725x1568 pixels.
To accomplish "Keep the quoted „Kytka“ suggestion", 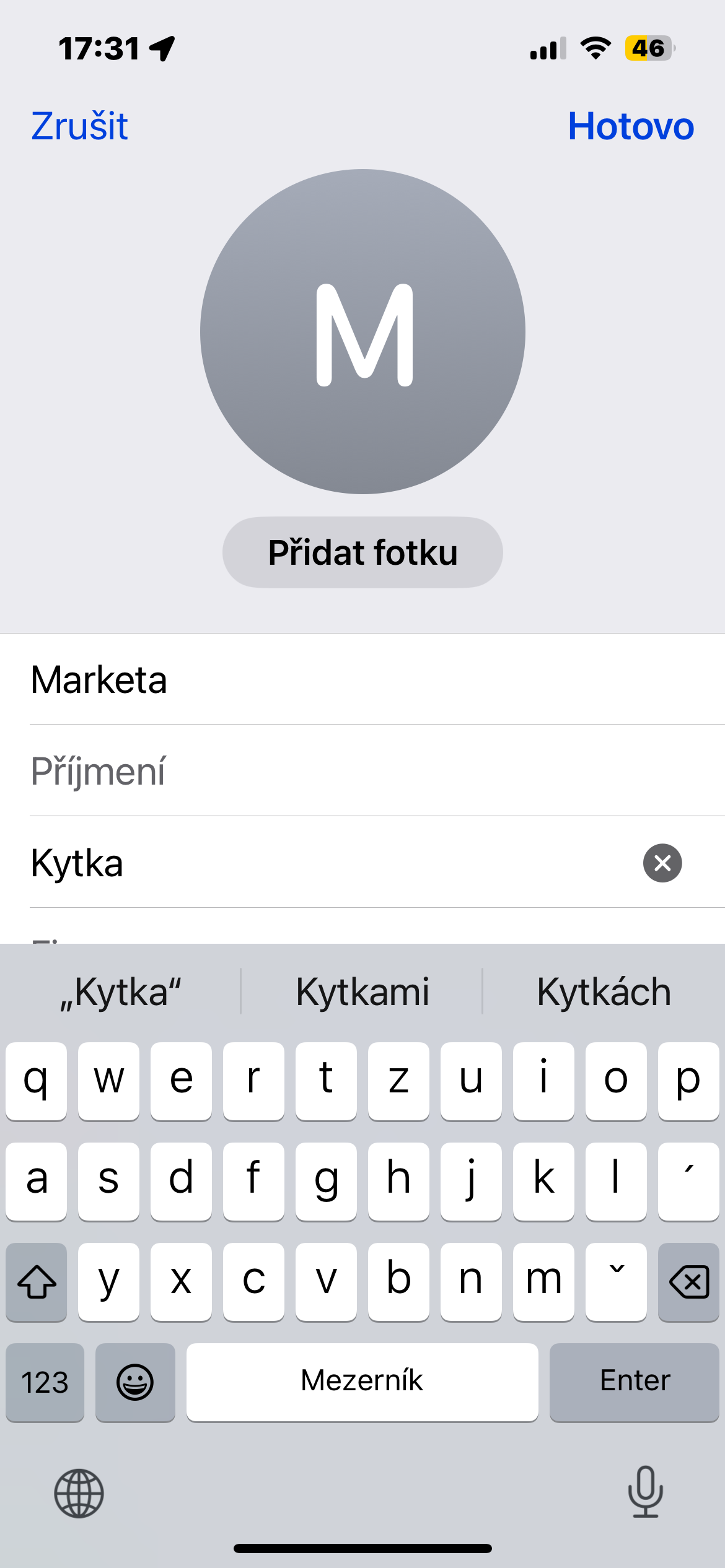I will point(121,991).
